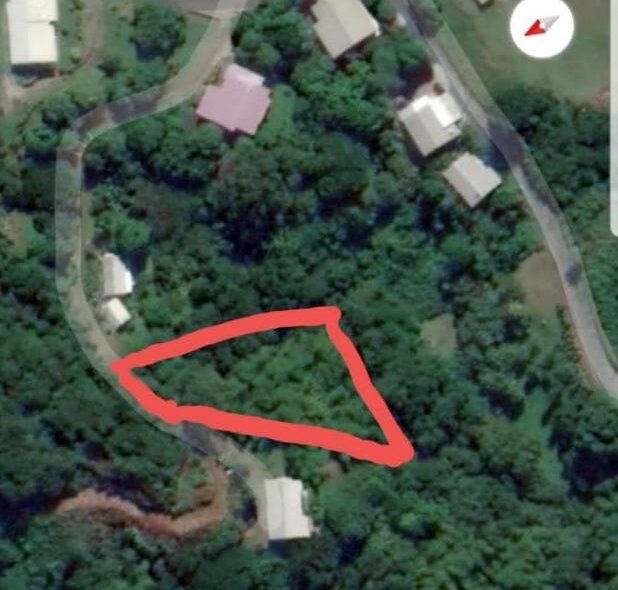Tap the compass to reset map orientation
The image size is (618, 590).
541,28
